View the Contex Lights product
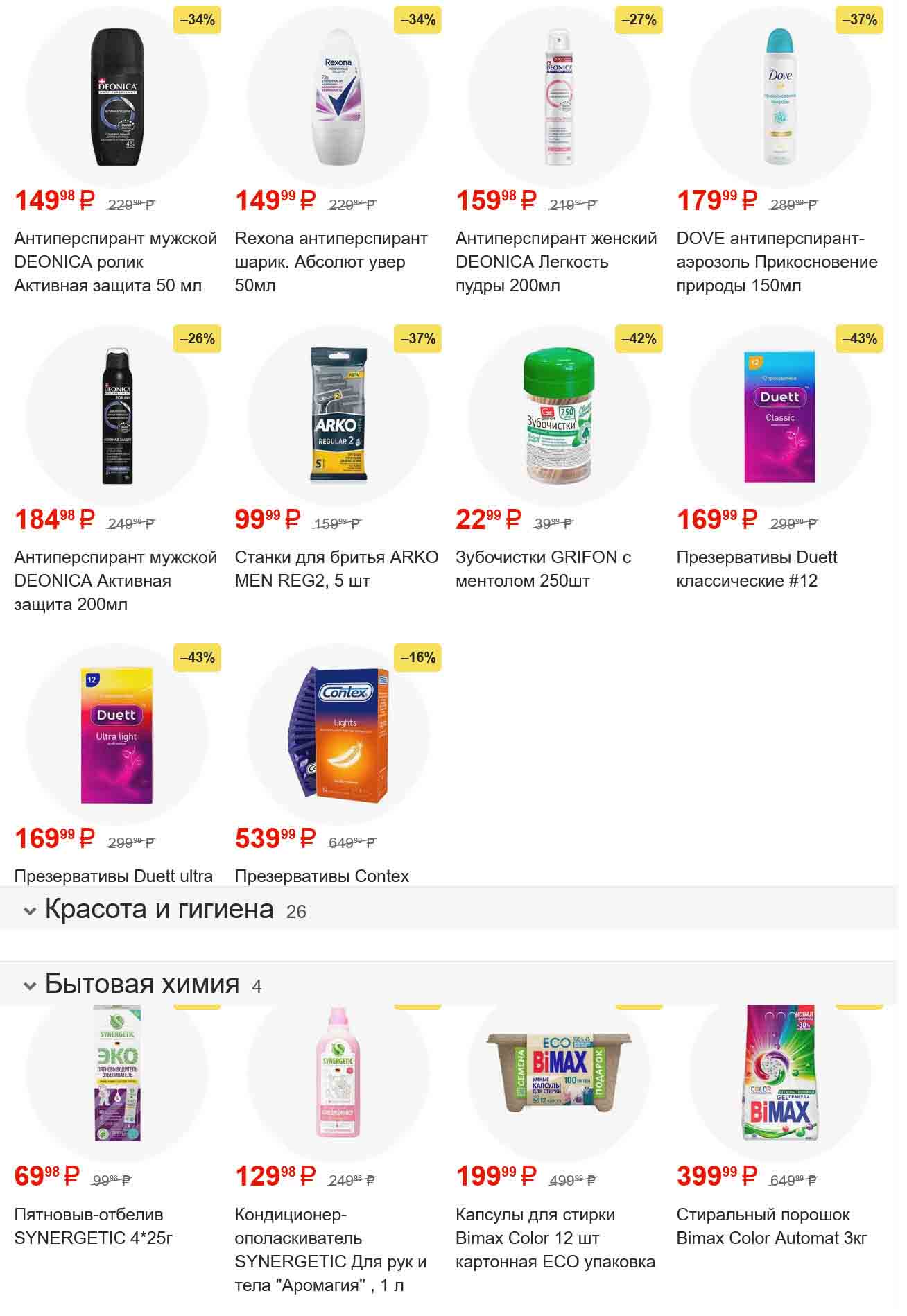 coord(338,735)
